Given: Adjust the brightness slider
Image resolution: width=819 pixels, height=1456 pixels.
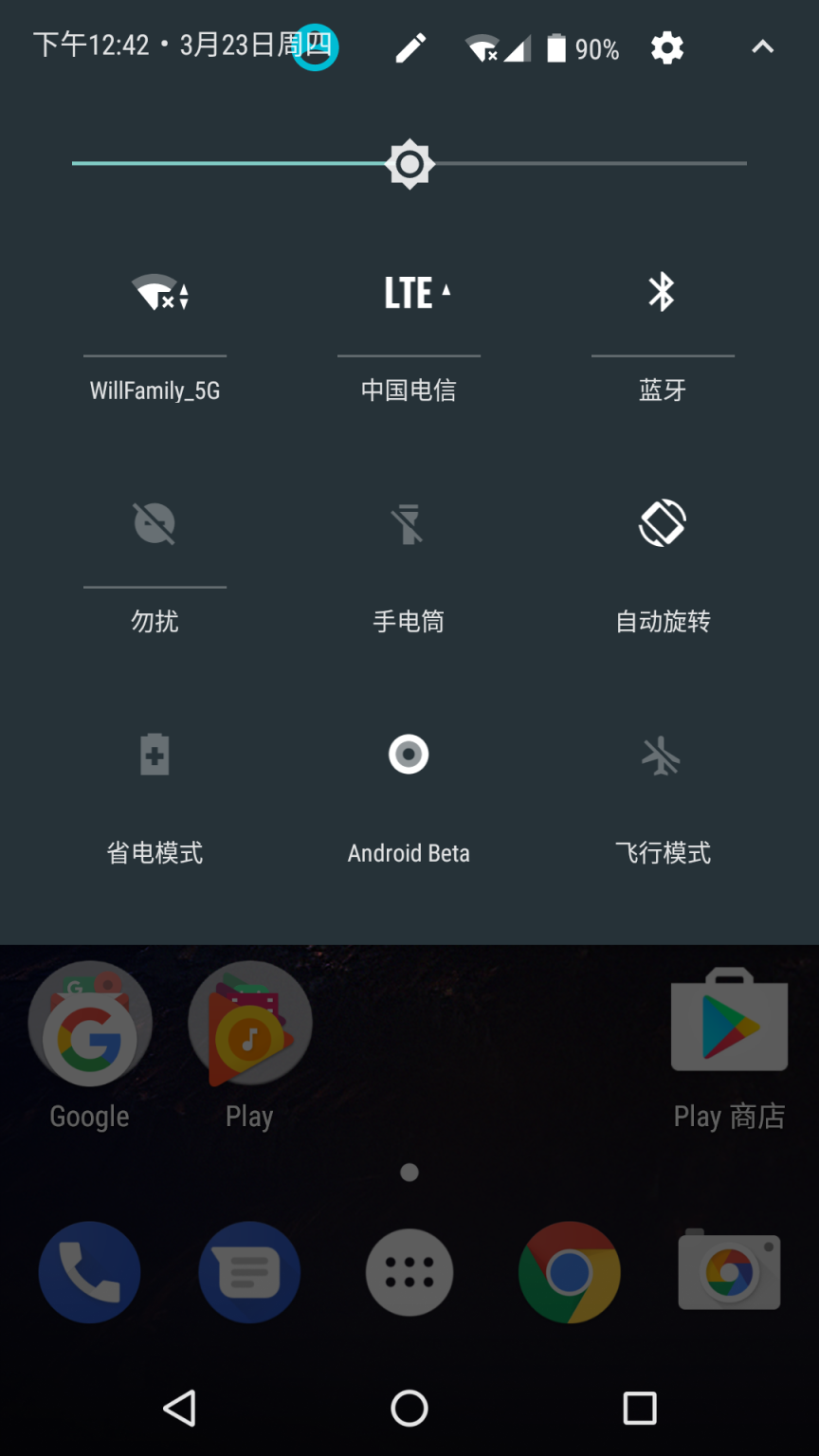Looking at the screenshot, I should pyautogui.click(x=409, y=163).
